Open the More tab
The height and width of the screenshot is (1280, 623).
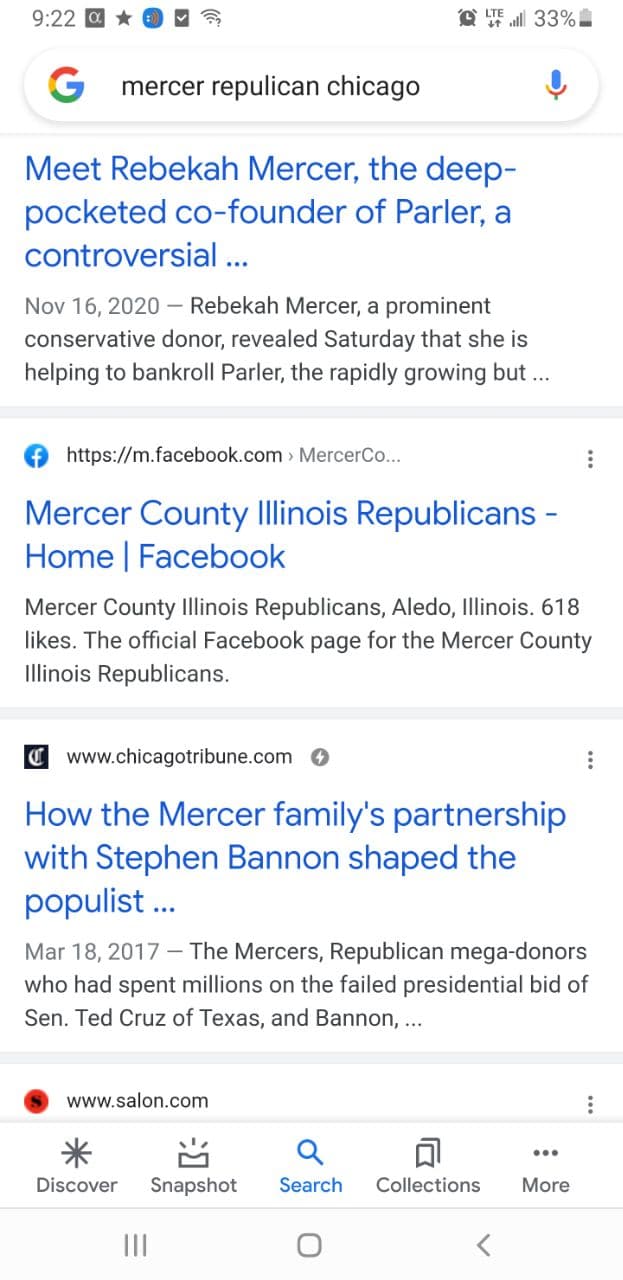[x=546, y=1167]
